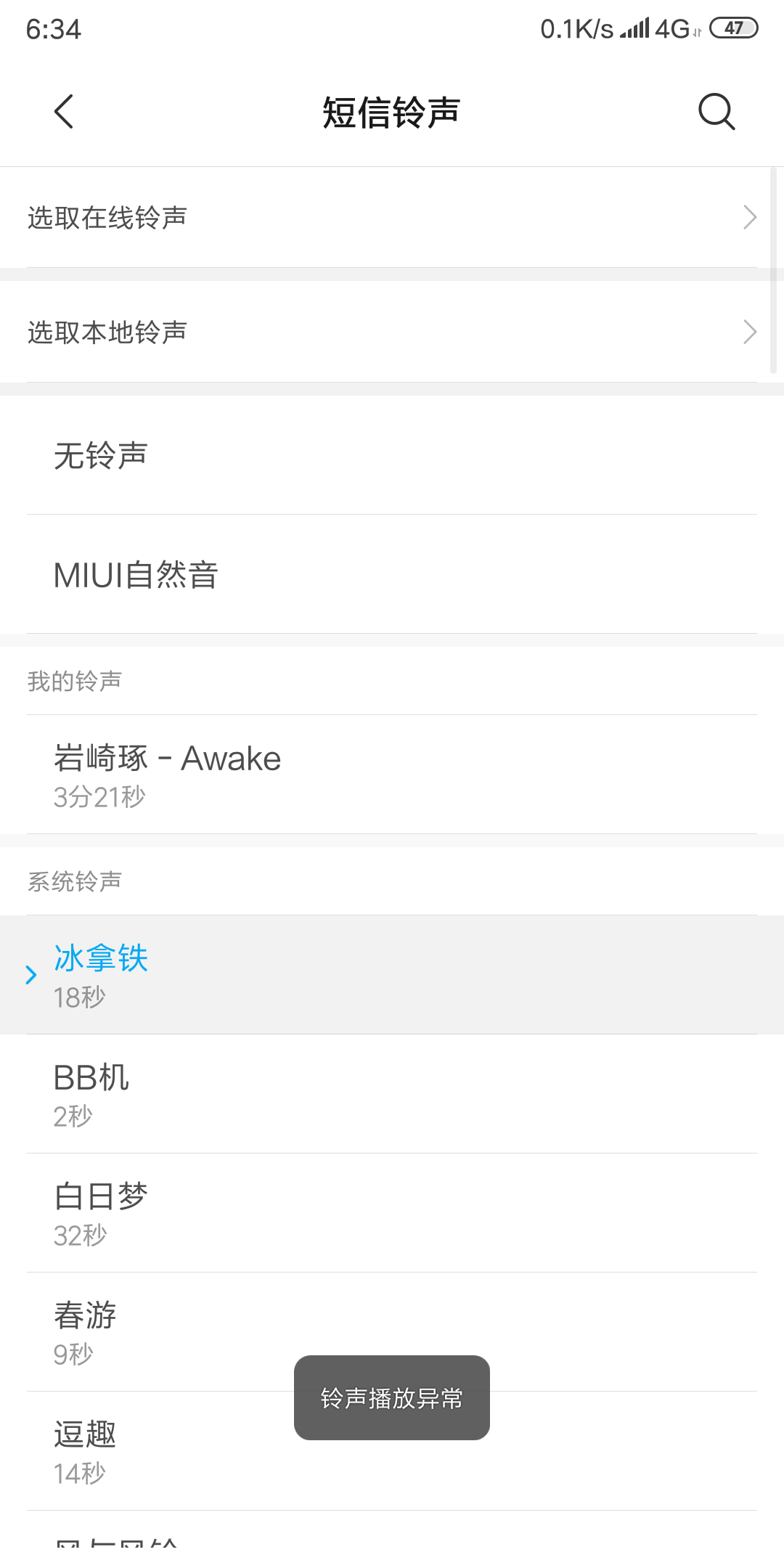Choose the MIUI自然音 ringtone
This screenshot has width=784, height=1568.
tap(392, 575)
